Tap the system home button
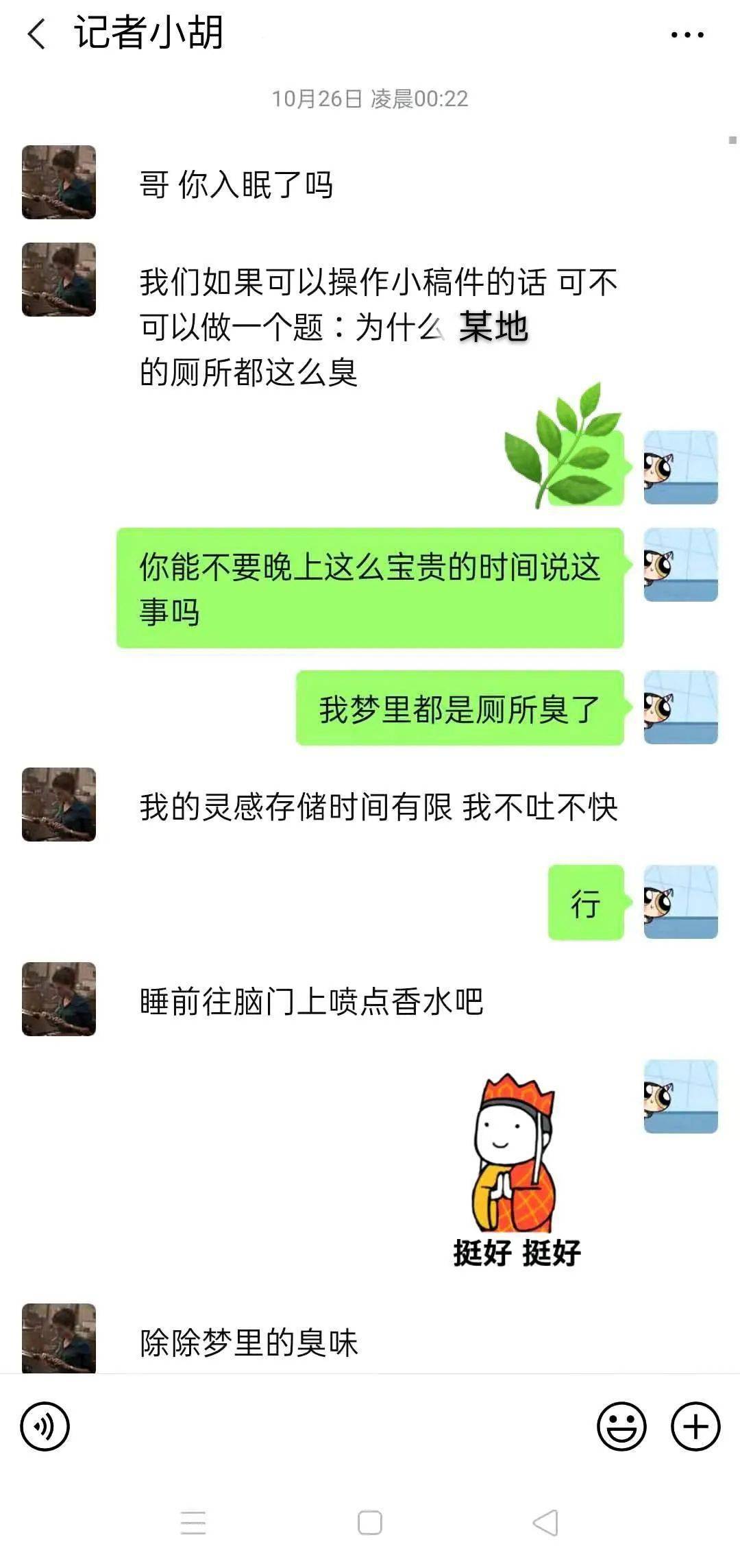740x1568 pixels. pyautogui.click(x=370, y=1523)
